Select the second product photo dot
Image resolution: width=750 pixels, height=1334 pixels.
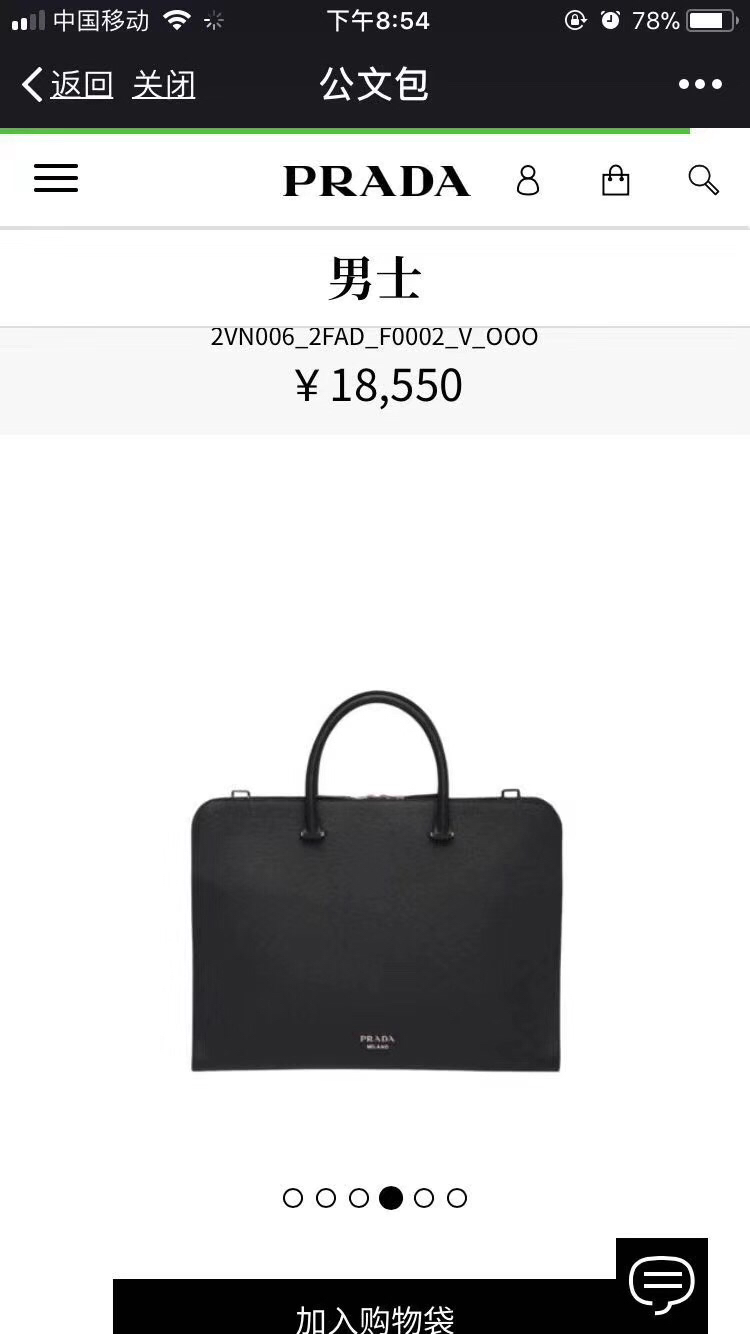click(326, 1198)
